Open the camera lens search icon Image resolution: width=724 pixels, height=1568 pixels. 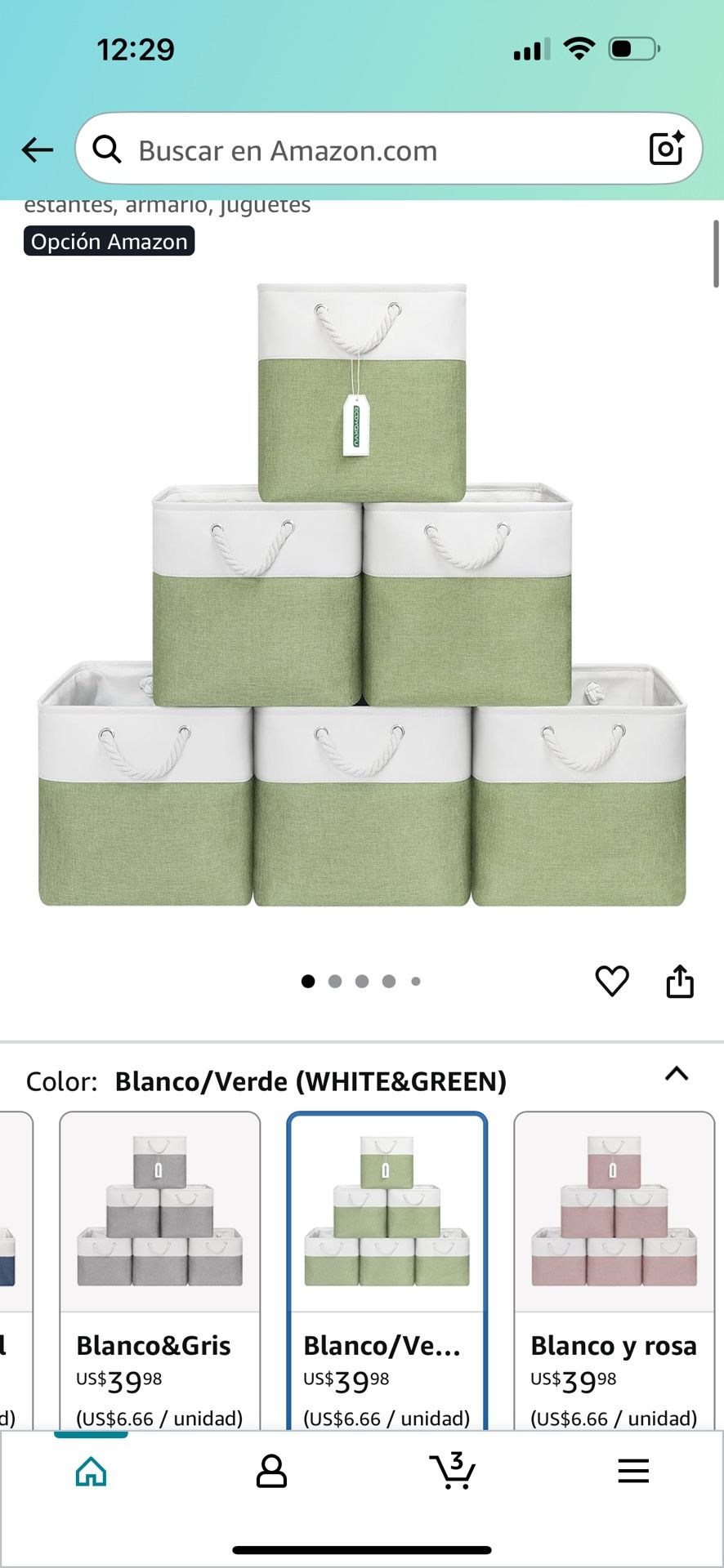pyautogui.click(x=666, y=149)
